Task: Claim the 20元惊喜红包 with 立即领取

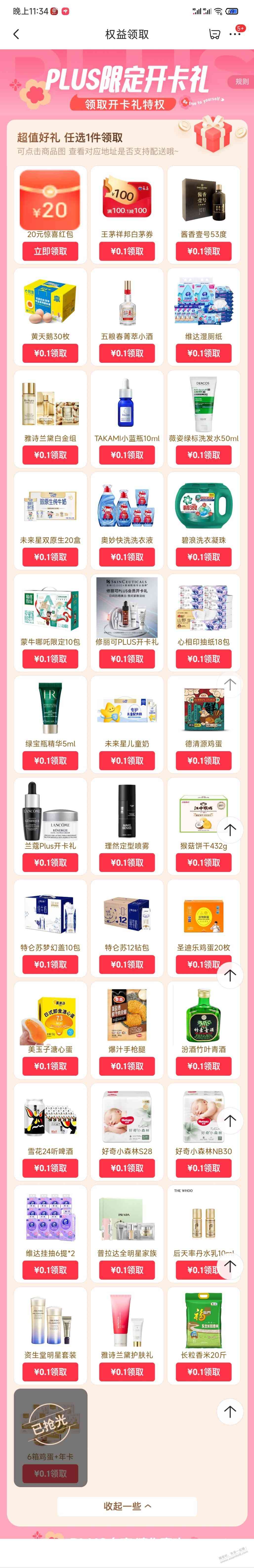Action: pyautogui.click(x=51, y=251)
